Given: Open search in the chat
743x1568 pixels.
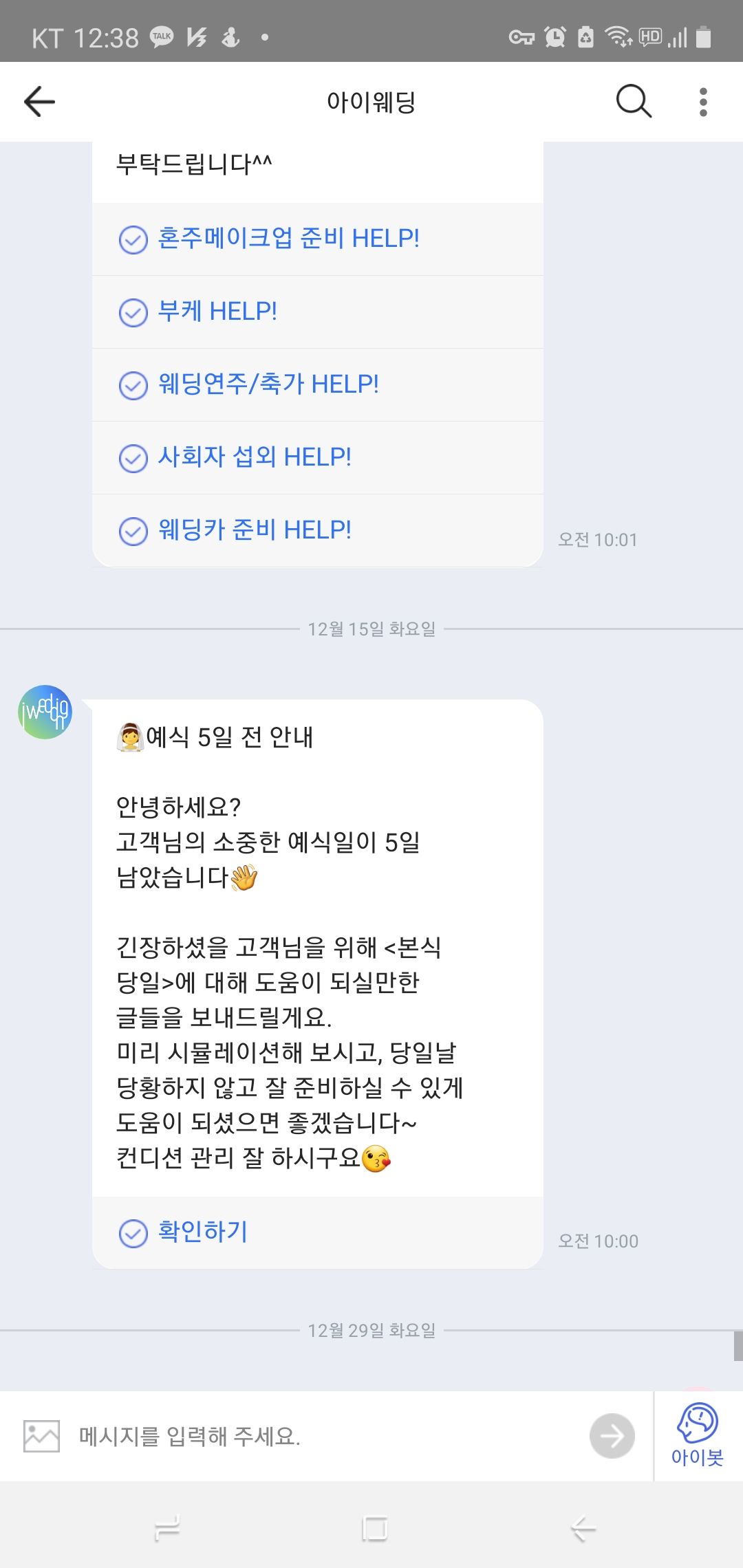Looking at the screenshot, I should tap(633, 102).
